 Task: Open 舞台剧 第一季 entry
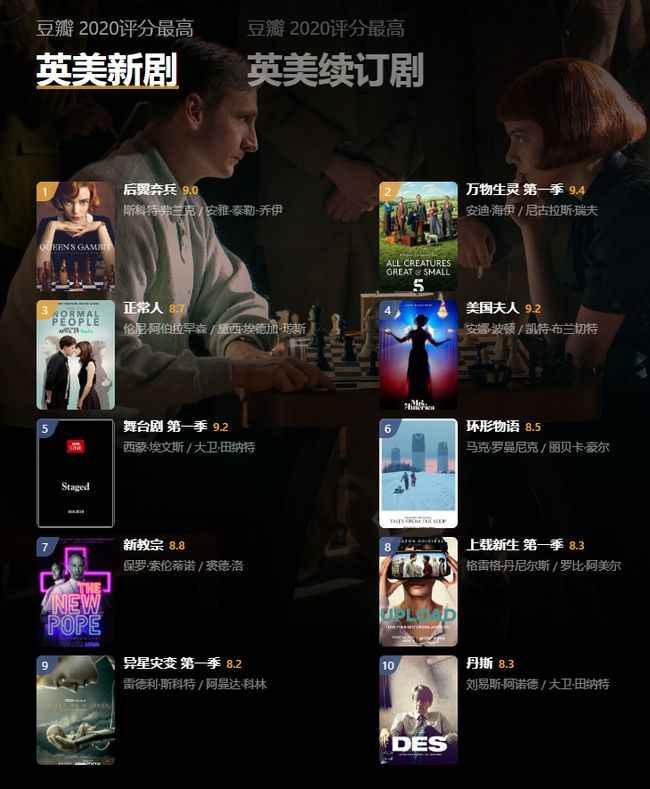165,427
